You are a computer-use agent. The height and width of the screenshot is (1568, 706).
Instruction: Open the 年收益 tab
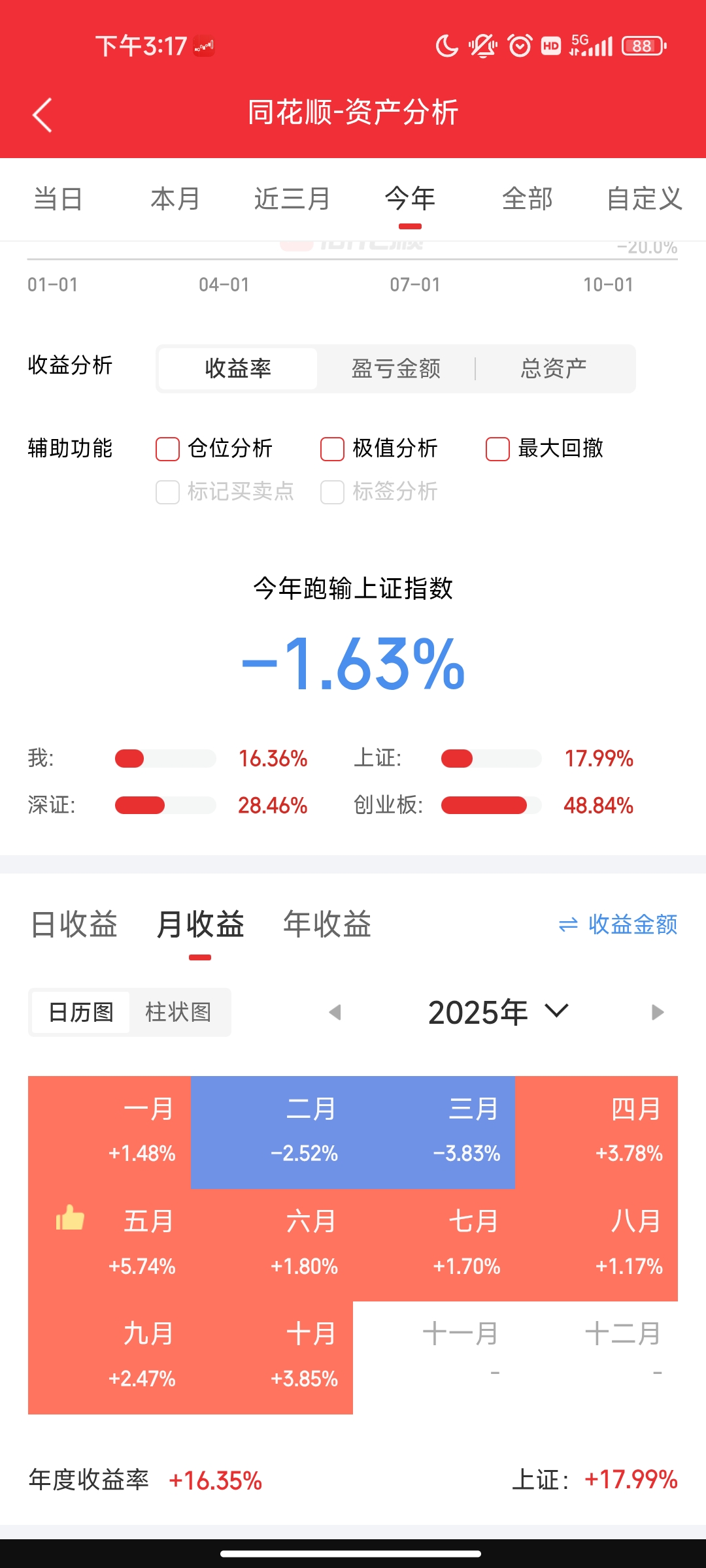[327, 924]
